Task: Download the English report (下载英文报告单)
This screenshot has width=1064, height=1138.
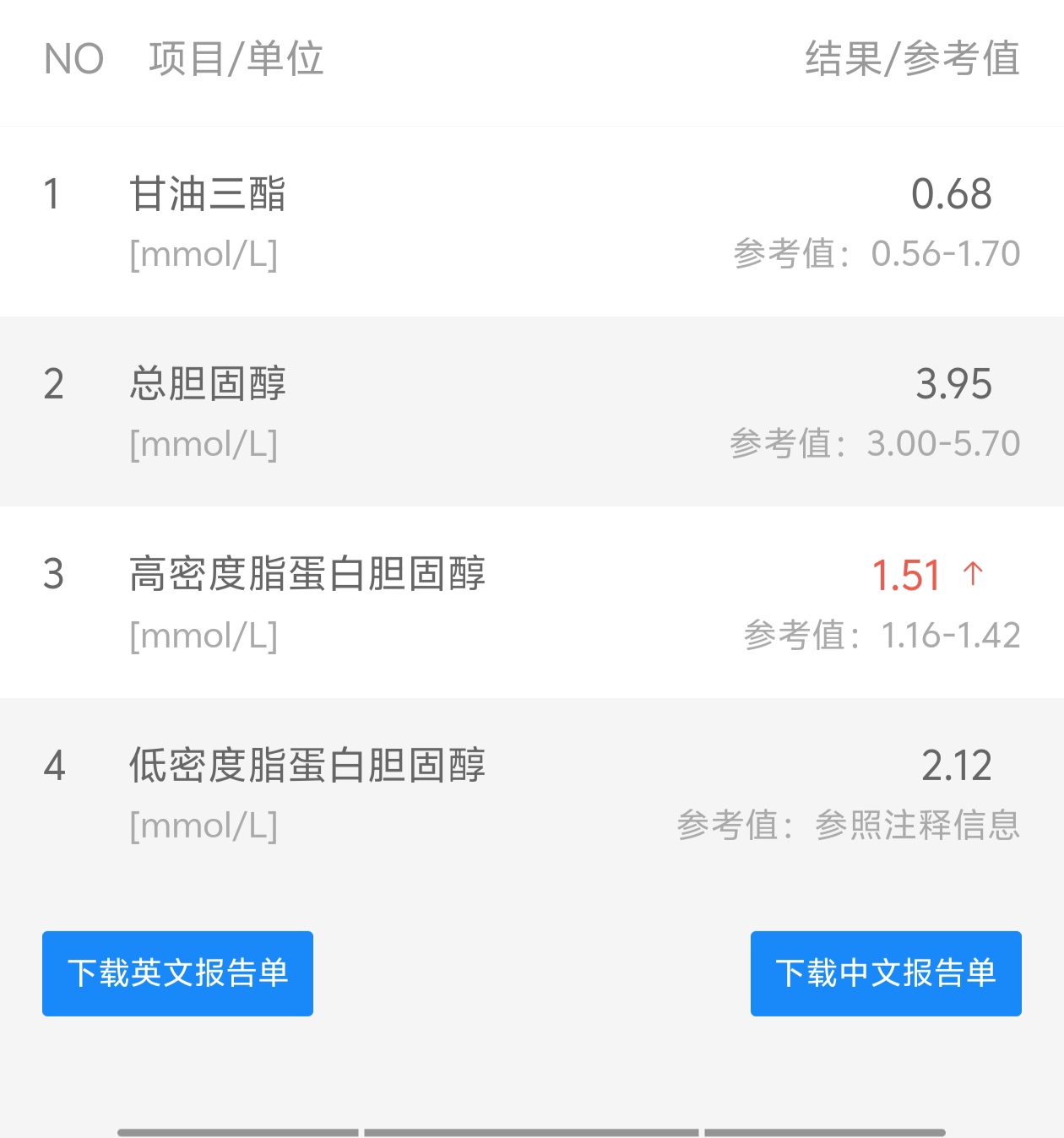Action: [x=177, y=973]
